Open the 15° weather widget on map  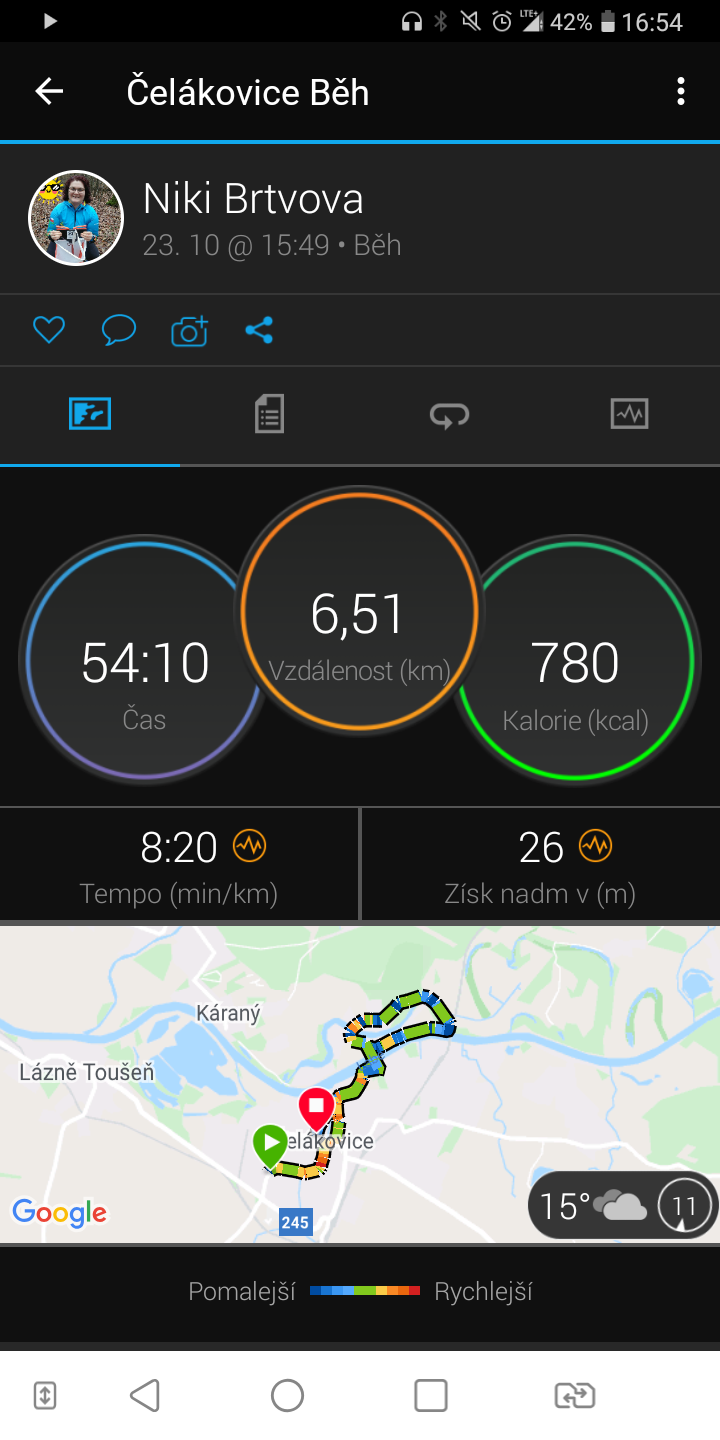pos(623,1206)
